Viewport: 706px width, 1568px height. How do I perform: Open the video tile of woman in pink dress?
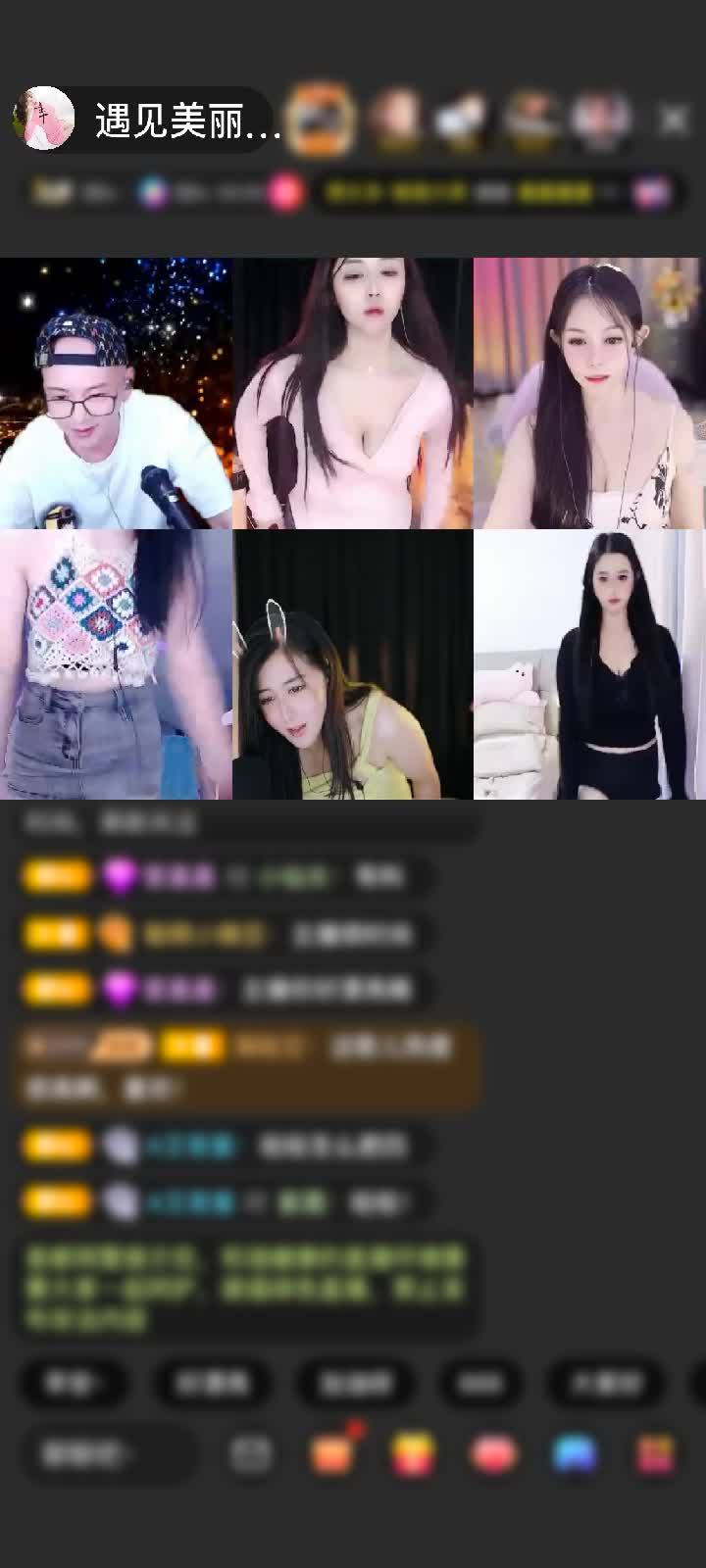click(x=353, y=393)
